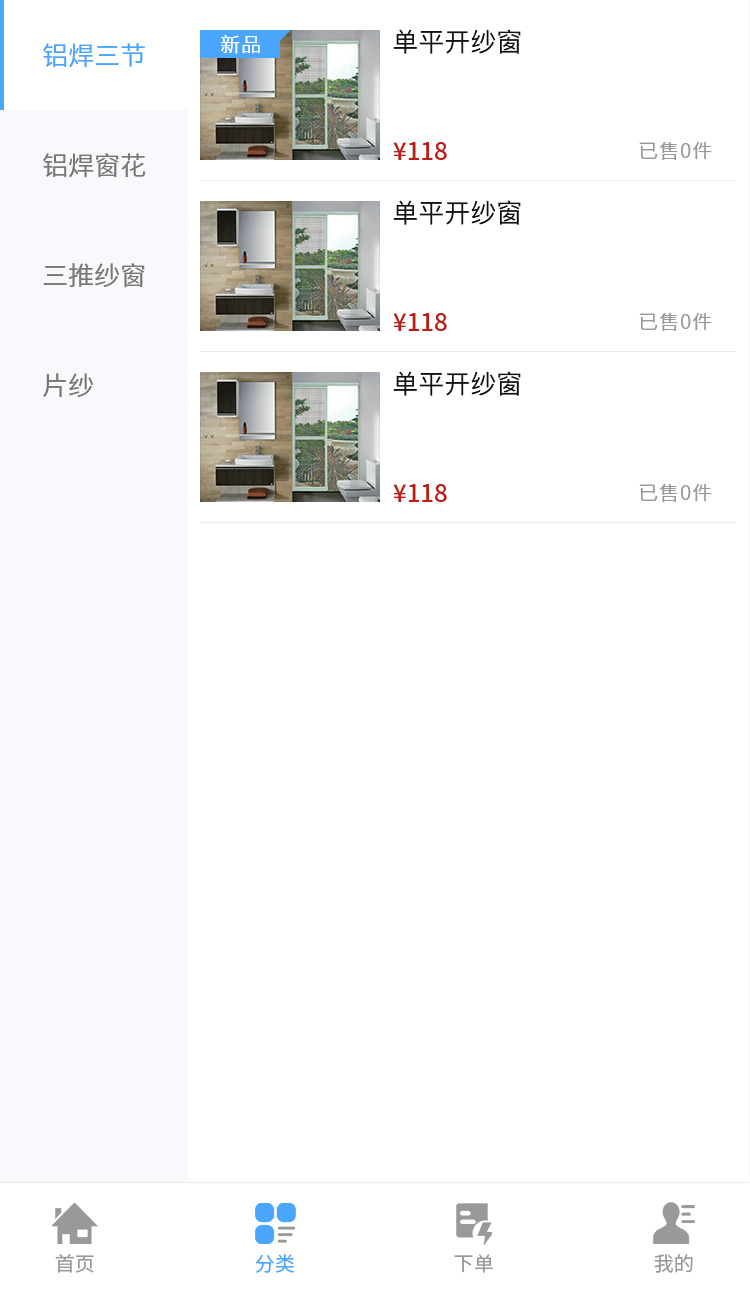The height and width of the screenshot is (1293, 750).
Task: Switch to the 铝焊窗花 category
Action: pos(94,165)
